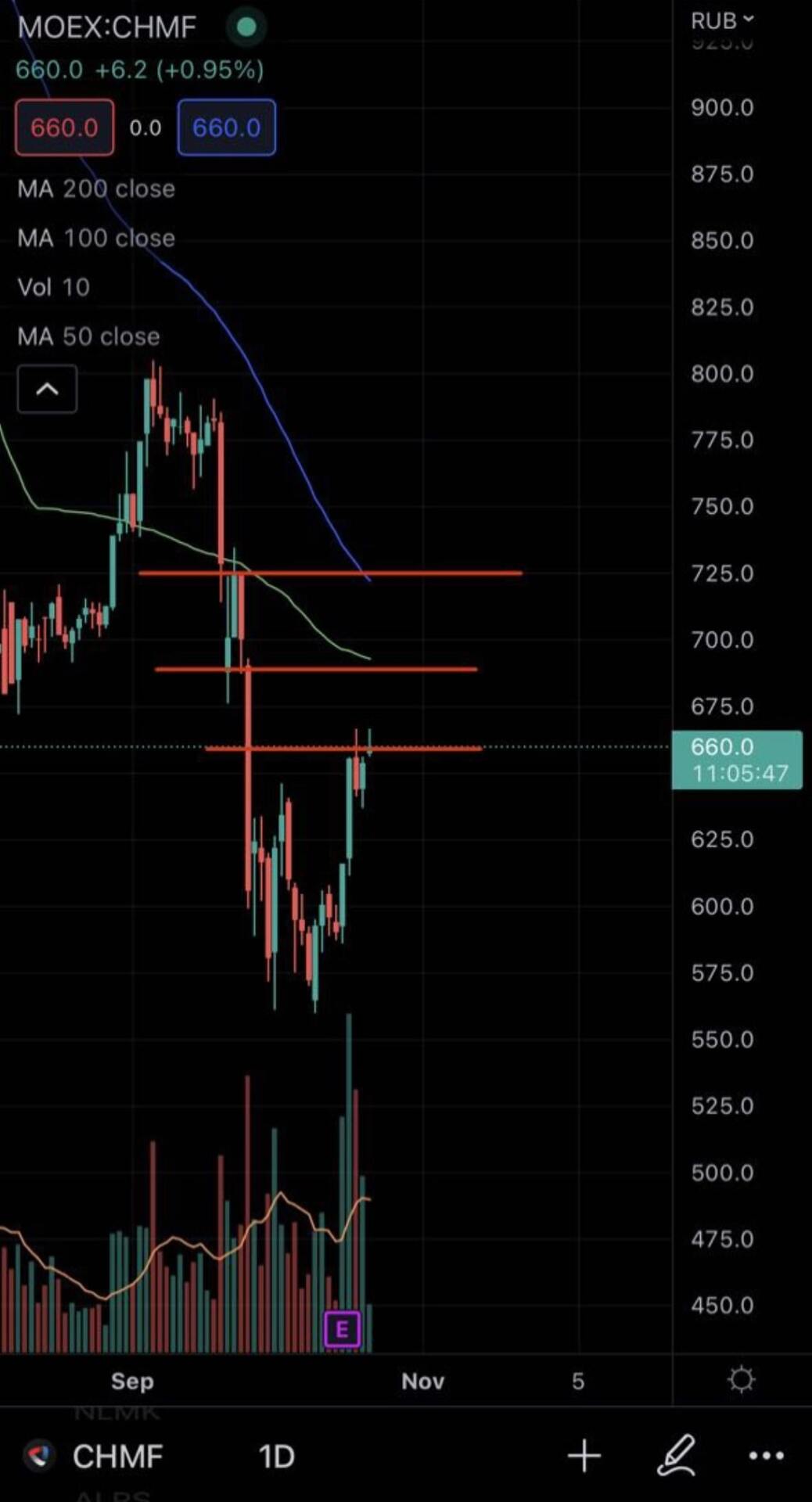Tap the blue 660.0 buy price button
The width and height of the screenshot is (812, 1502).
[226, 128]
